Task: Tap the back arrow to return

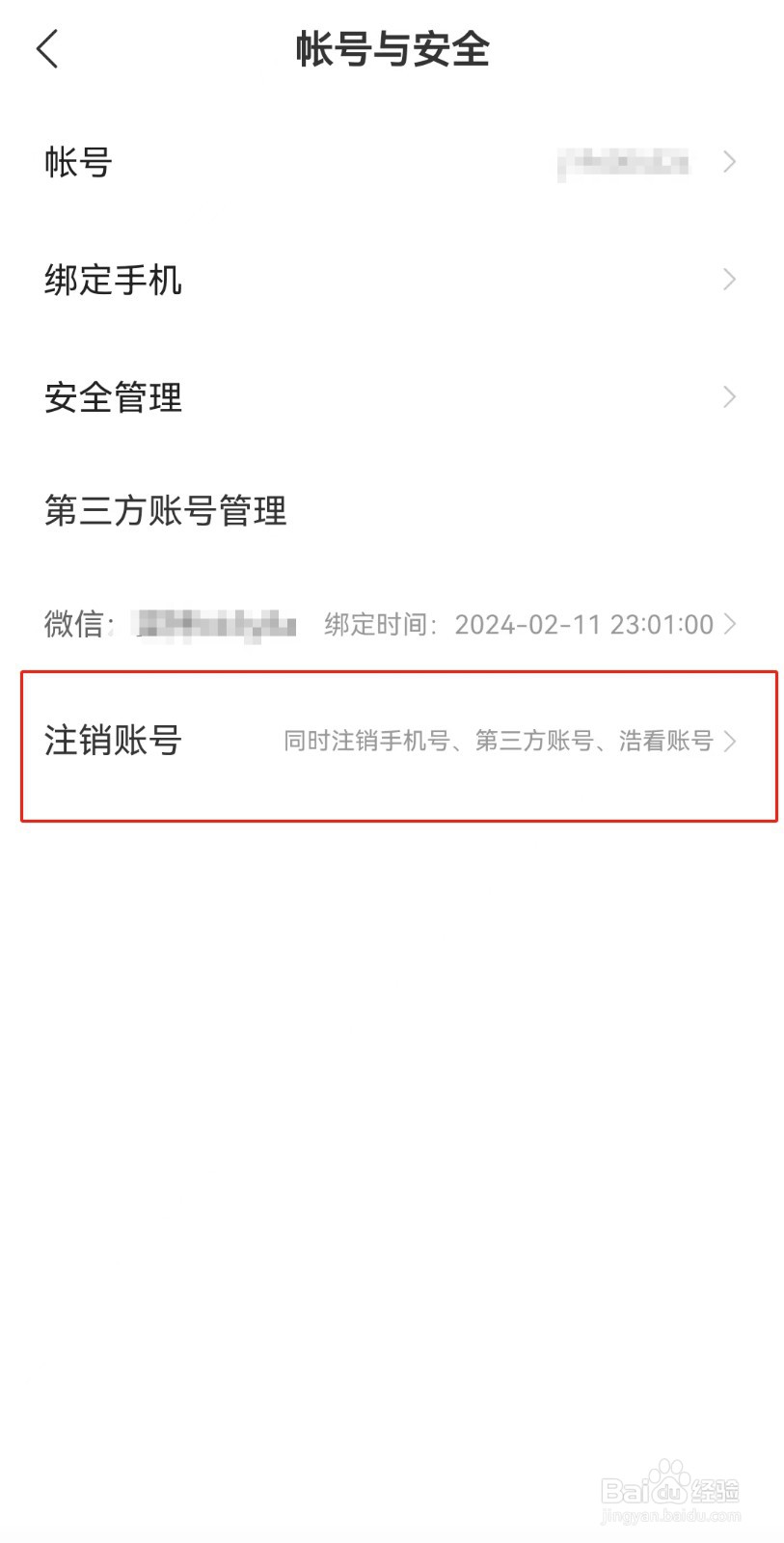Action: coord(48,48)
